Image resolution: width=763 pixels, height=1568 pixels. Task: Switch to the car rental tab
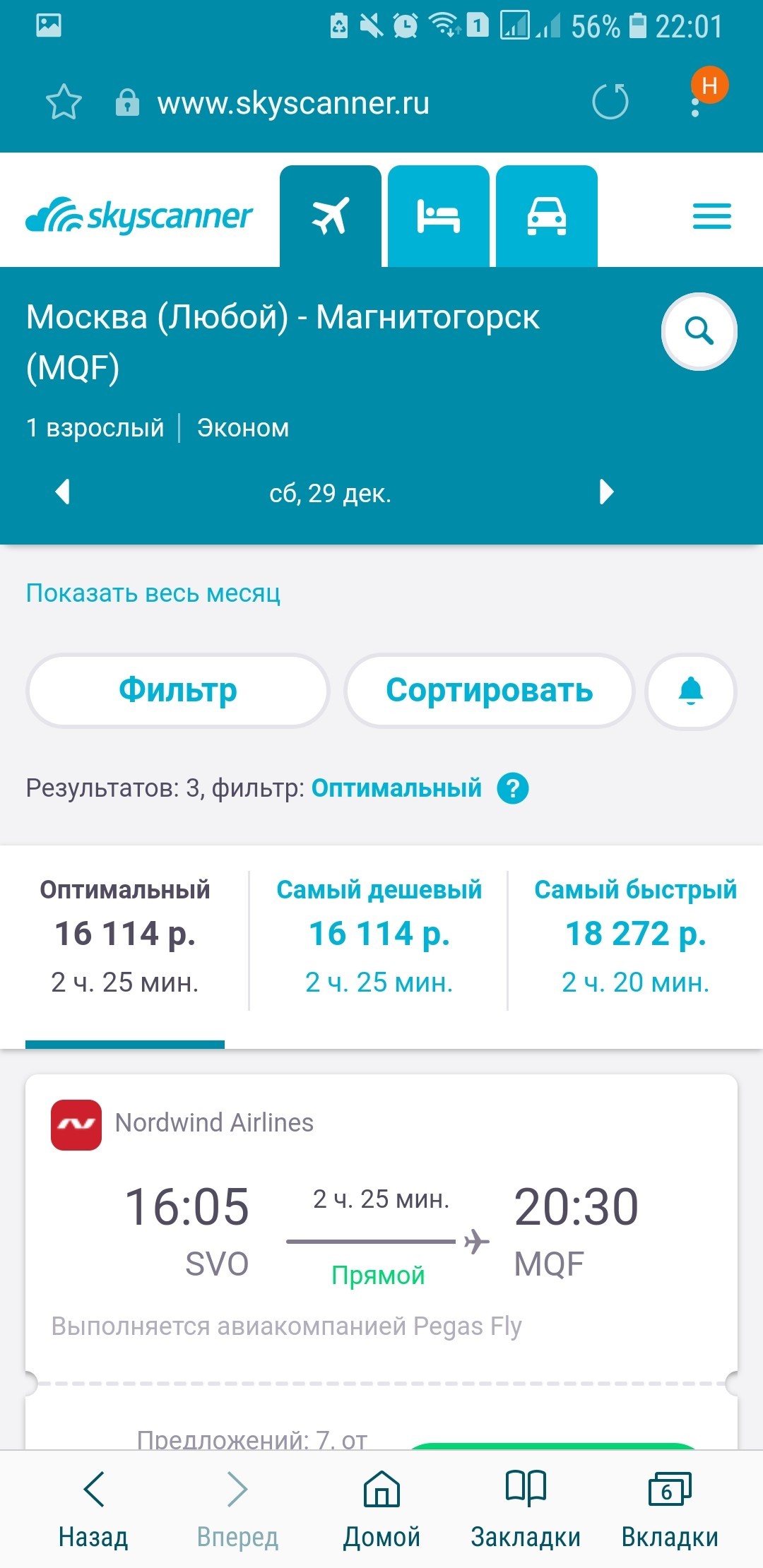coord(546,216)
